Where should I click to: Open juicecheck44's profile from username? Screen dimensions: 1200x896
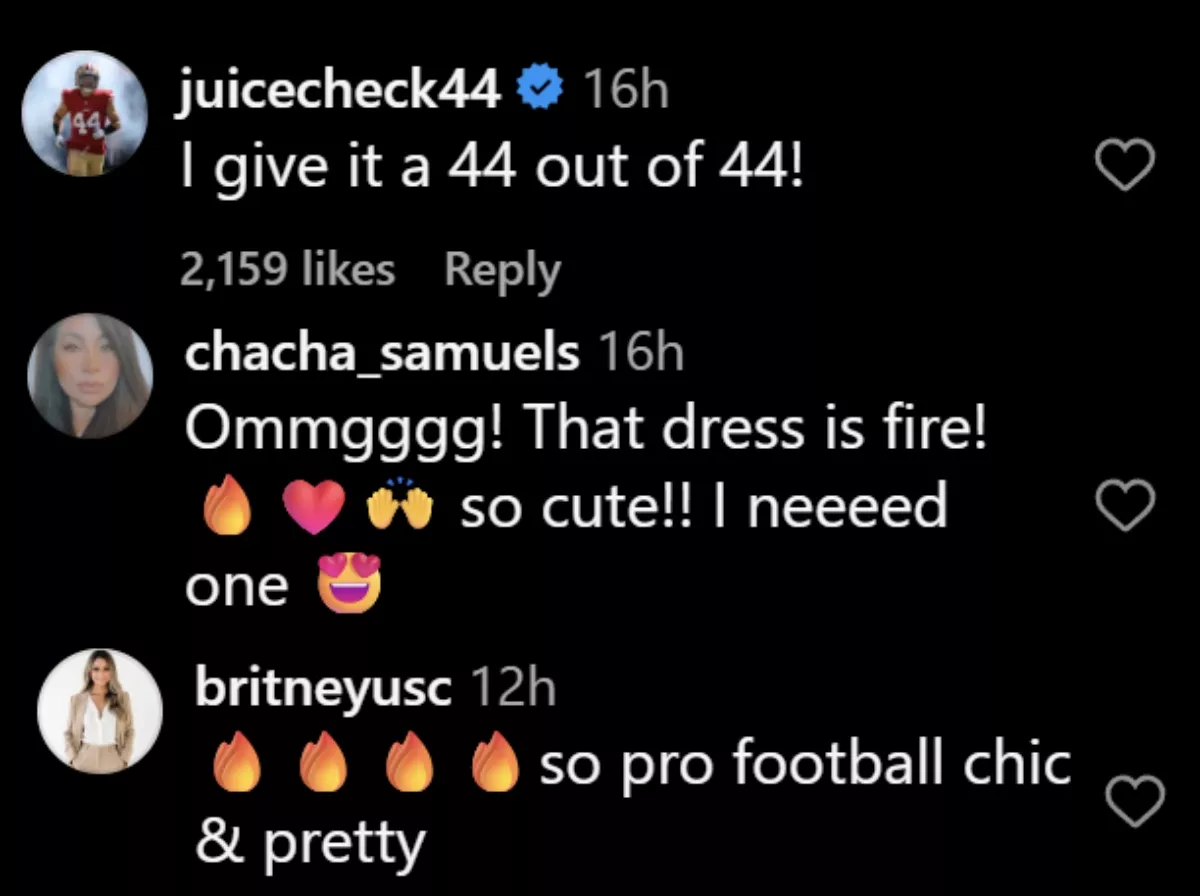[341, 92]
